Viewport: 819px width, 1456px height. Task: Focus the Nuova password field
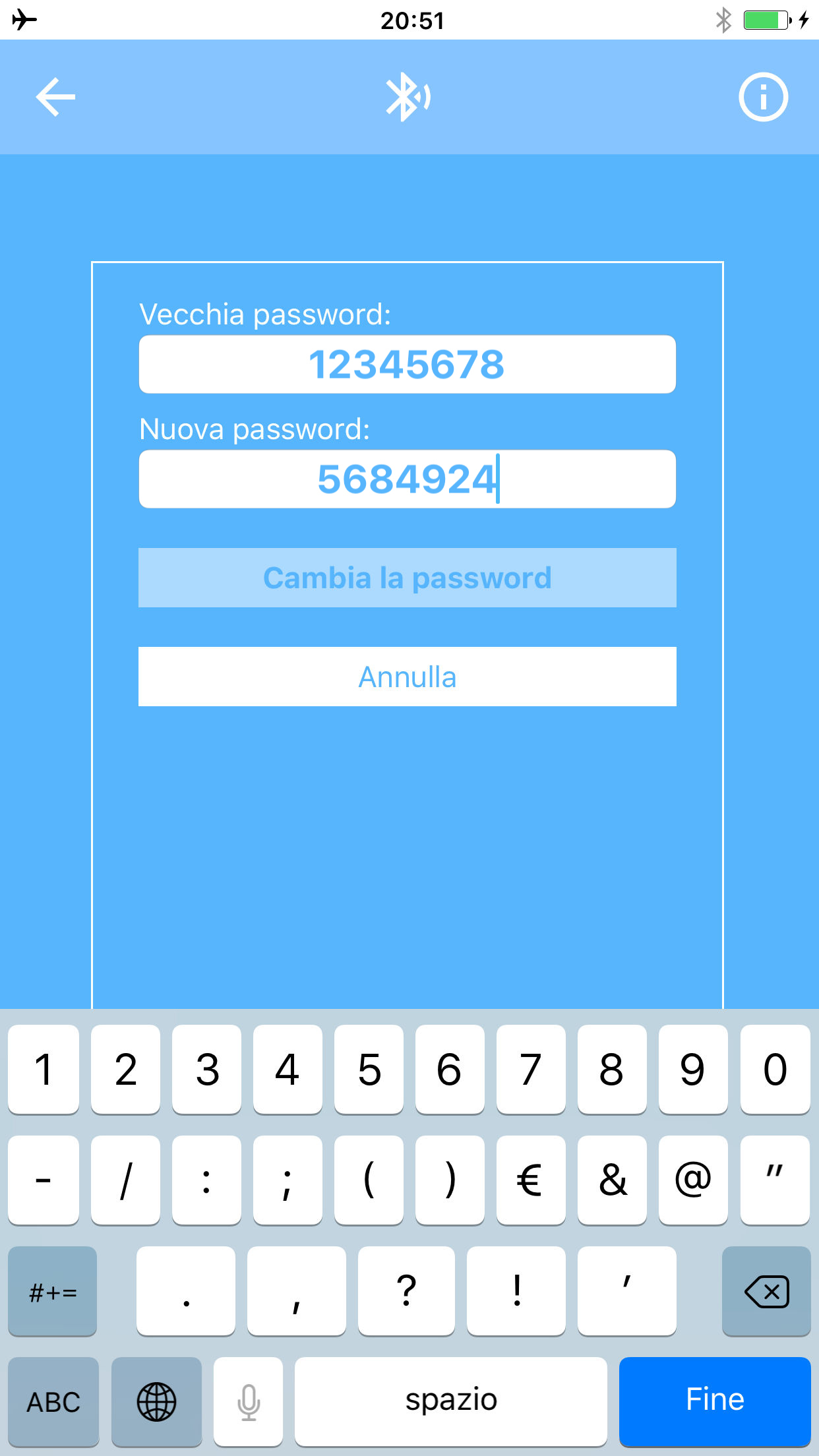point(408,479)
